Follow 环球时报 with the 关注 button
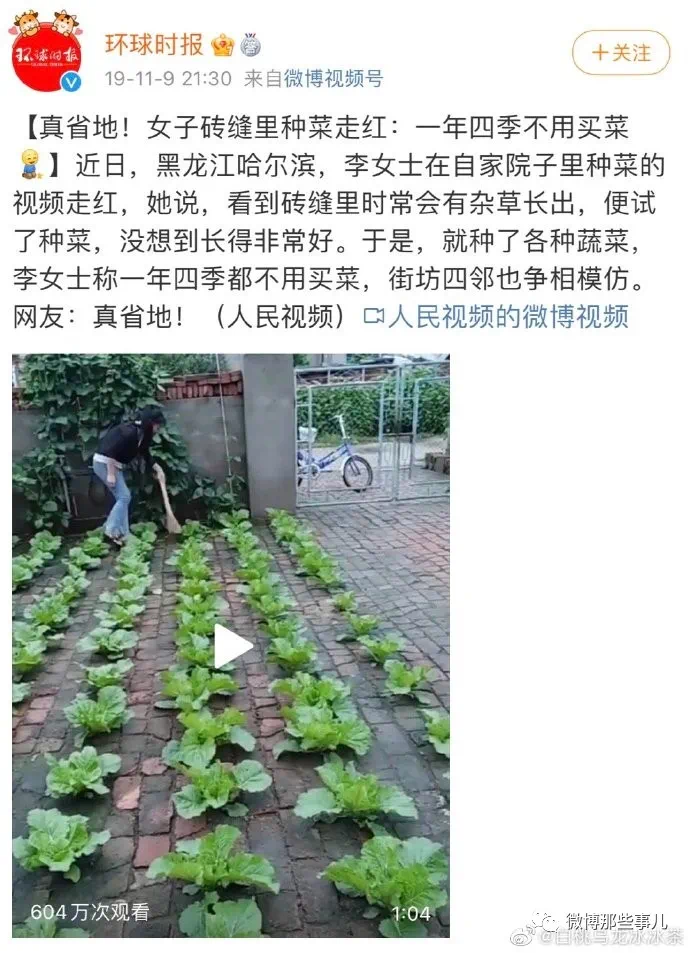 [620, 52]
